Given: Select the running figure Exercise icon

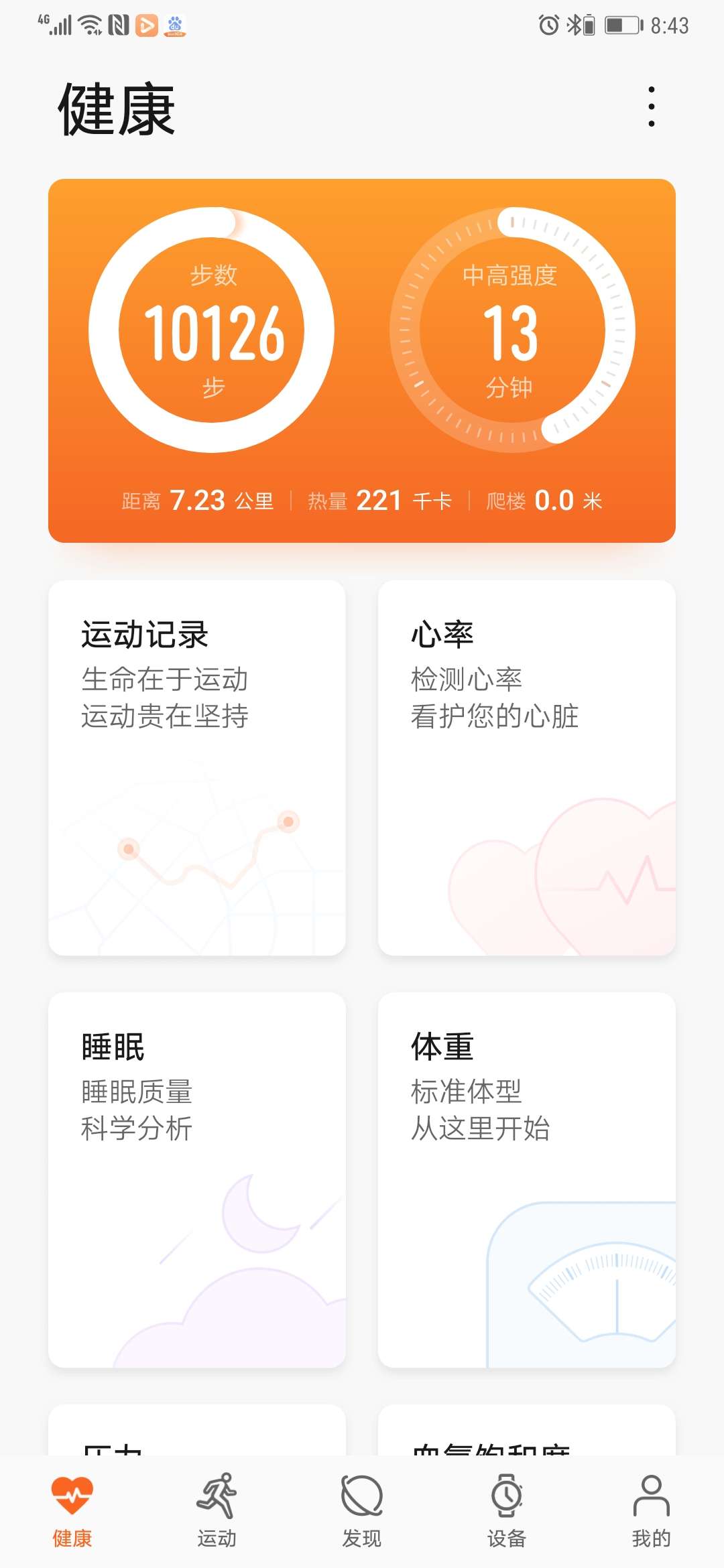Looking at the screenshot, I should click(217, 1494).
